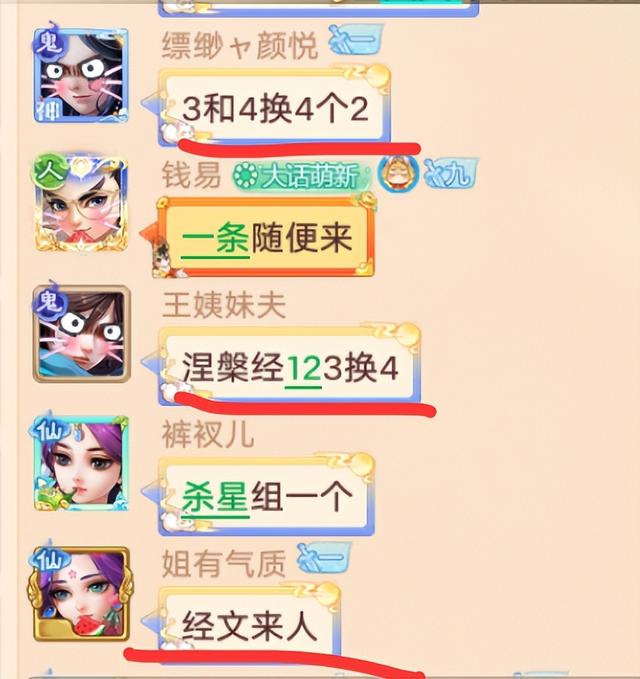The height and width of the screenshot is (679, 640).
Task: View 姐有气质's avatar profile
Action: pyautogui.click(x=81, y=593)
